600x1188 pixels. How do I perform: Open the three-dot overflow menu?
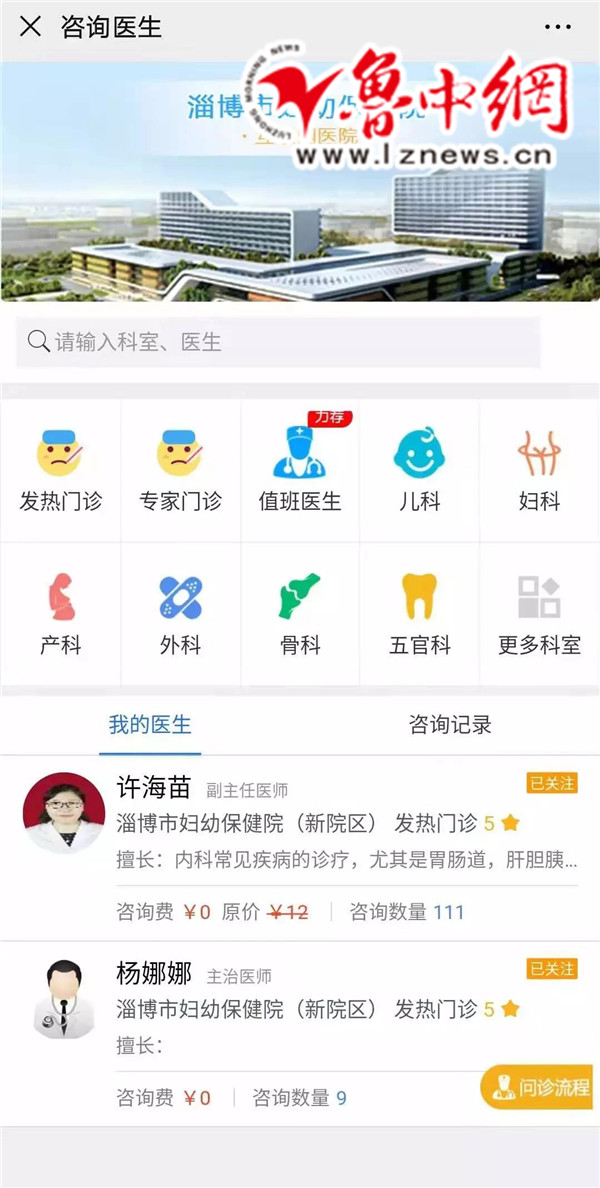[x=558, y=27]
